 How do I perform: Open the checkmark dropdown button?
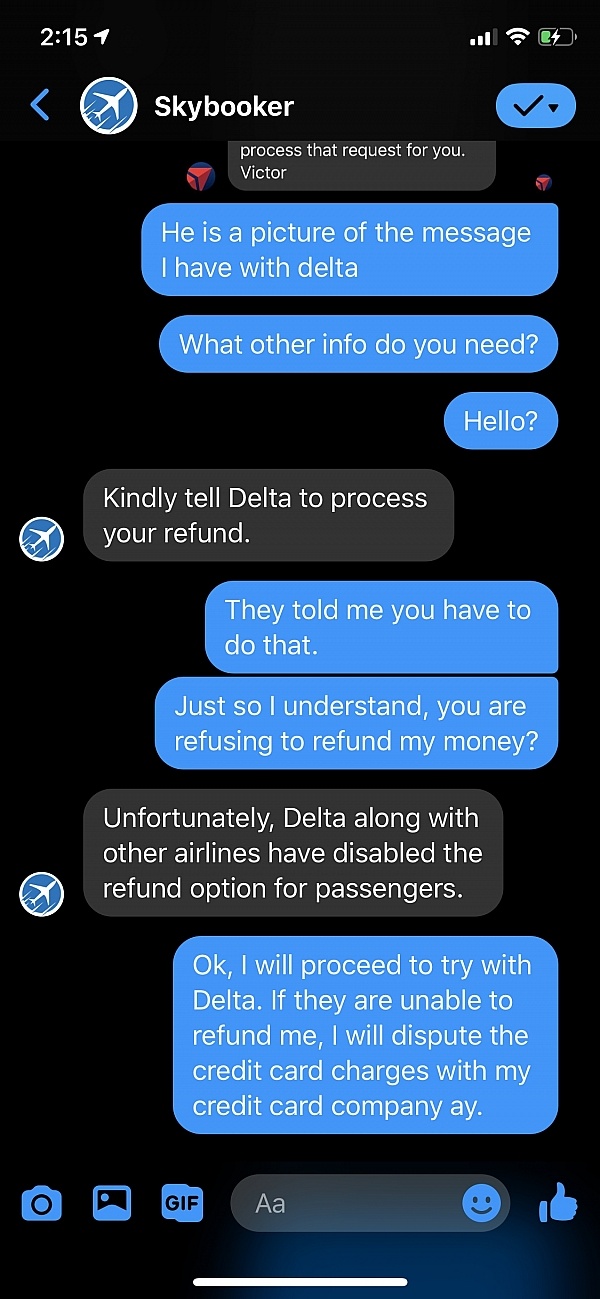click(x=536, y=105)
